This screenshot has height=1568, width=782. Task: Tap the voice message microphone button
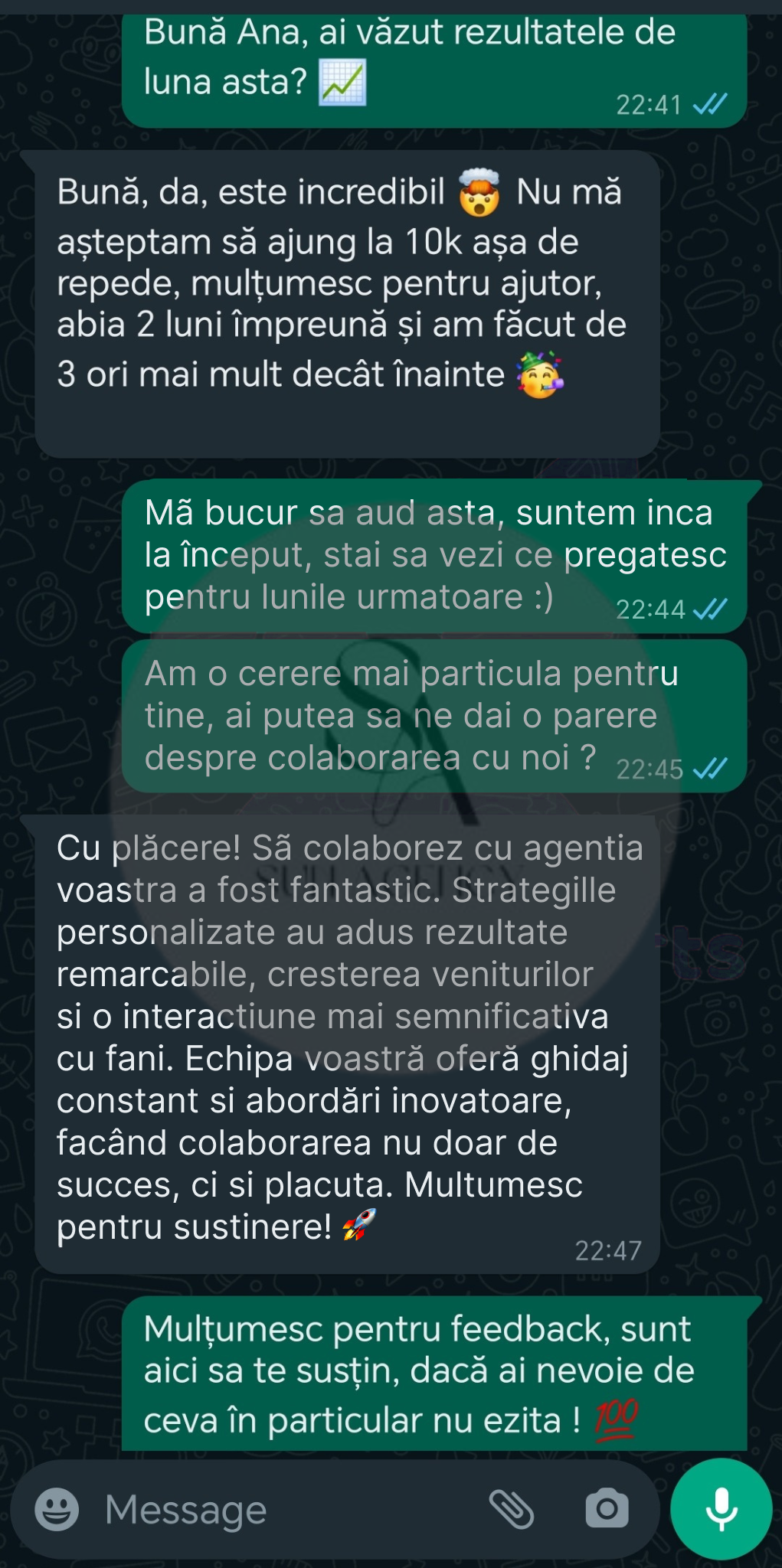coord(721,1508)
